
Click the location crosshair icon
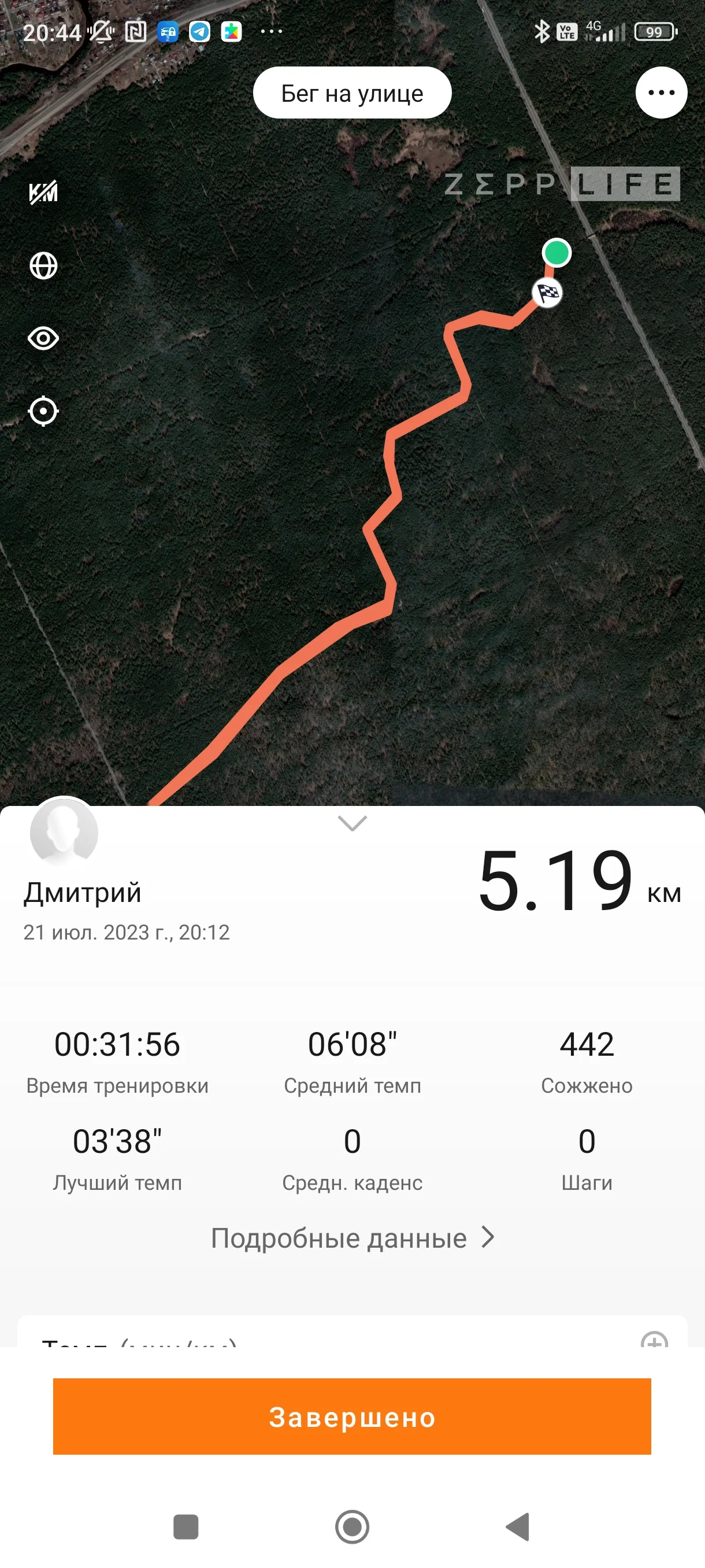coord(43,410)
